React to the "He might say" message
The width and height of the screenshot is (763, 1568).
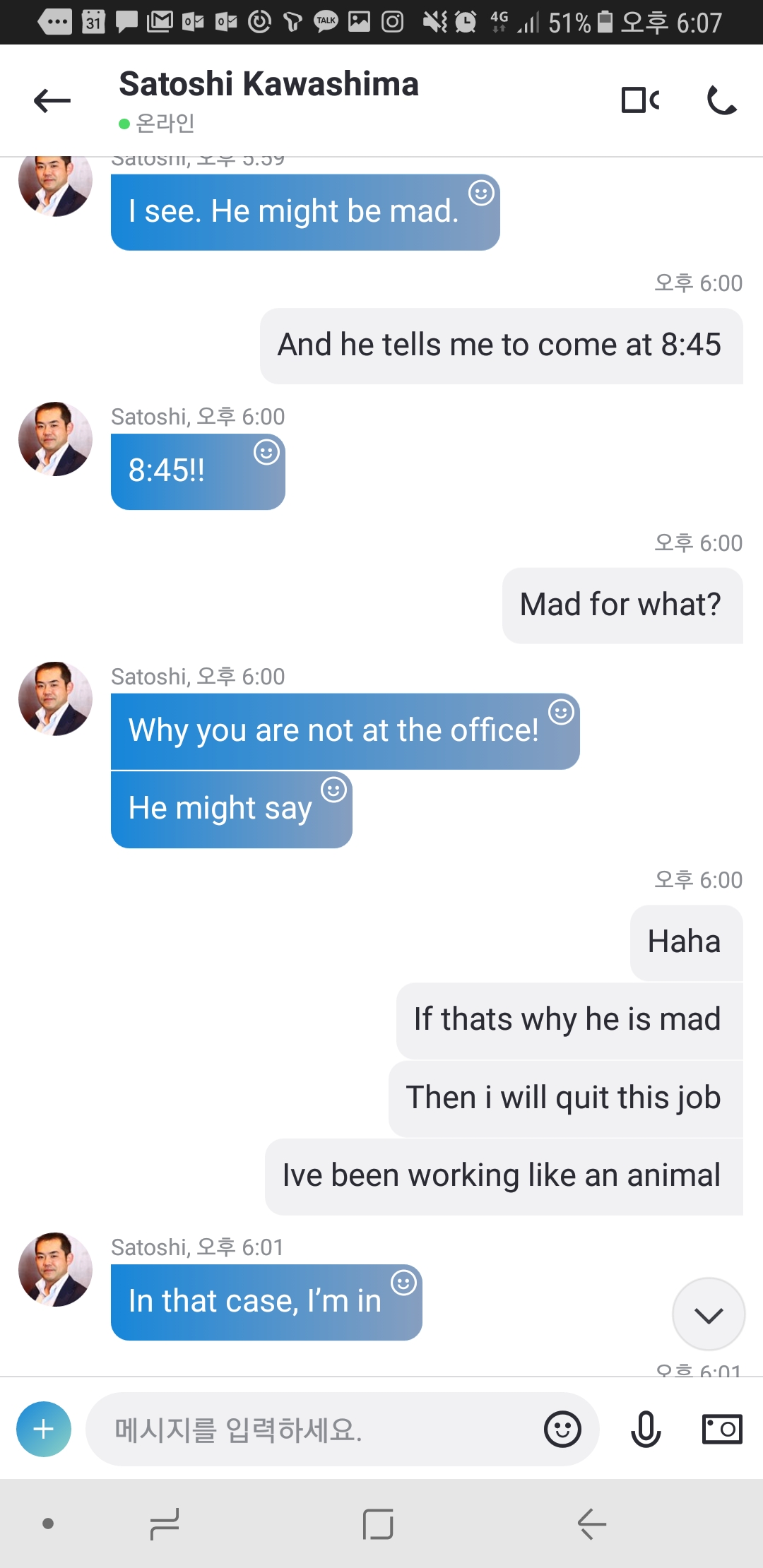333,790
